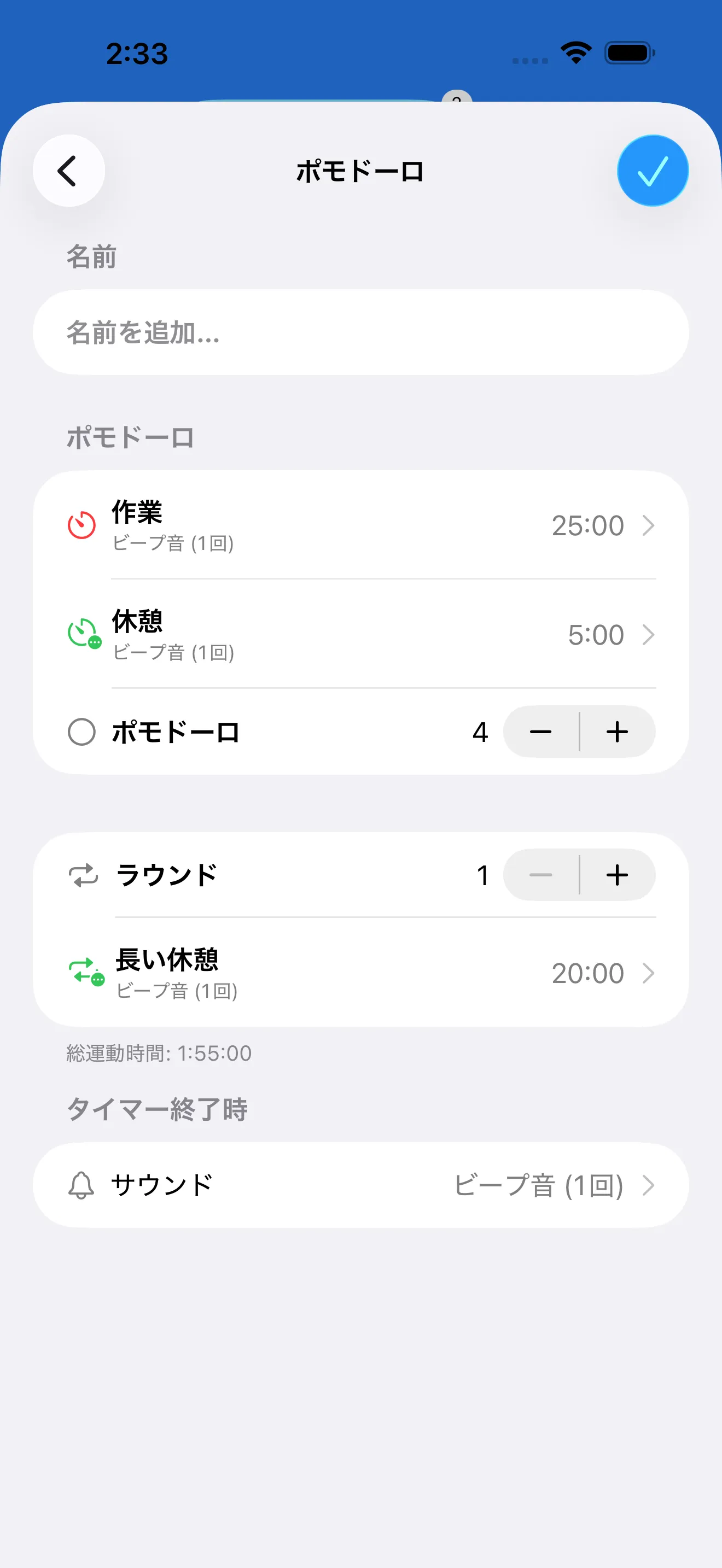This screenshot has width=722, height=1568.
Task: Click the circle icon beside ポモドーロ counter
Action: pos(83,732)
